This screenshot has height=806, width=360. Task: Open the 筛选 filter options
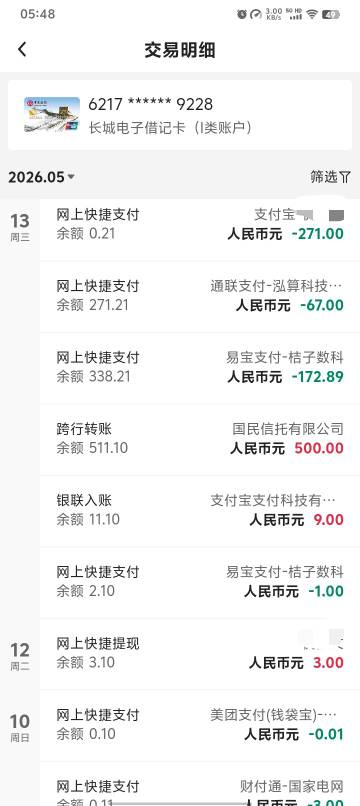(x=331, y=177)
